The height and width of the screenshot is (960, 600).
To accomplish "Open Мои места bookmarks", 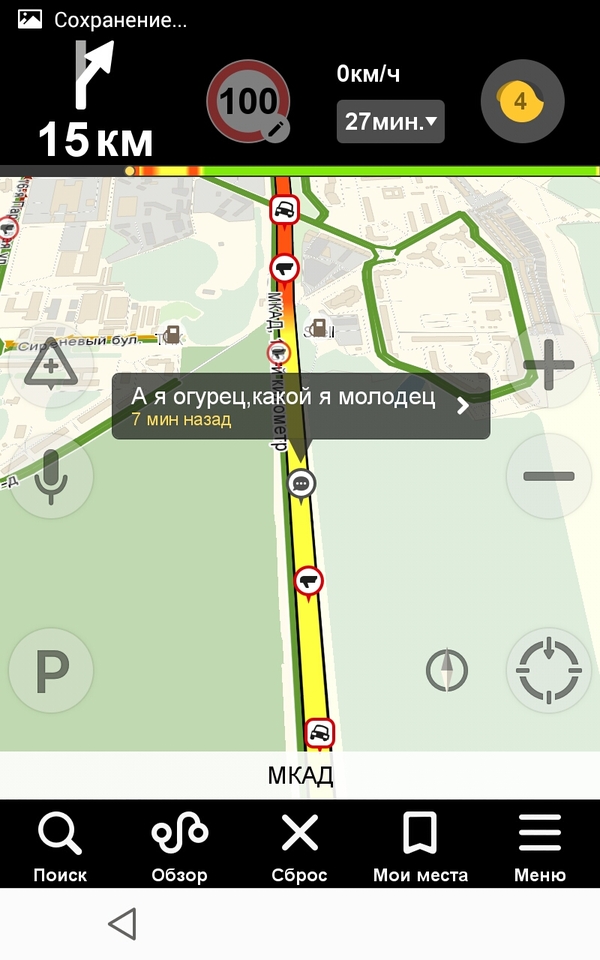I will coord(420,847).
